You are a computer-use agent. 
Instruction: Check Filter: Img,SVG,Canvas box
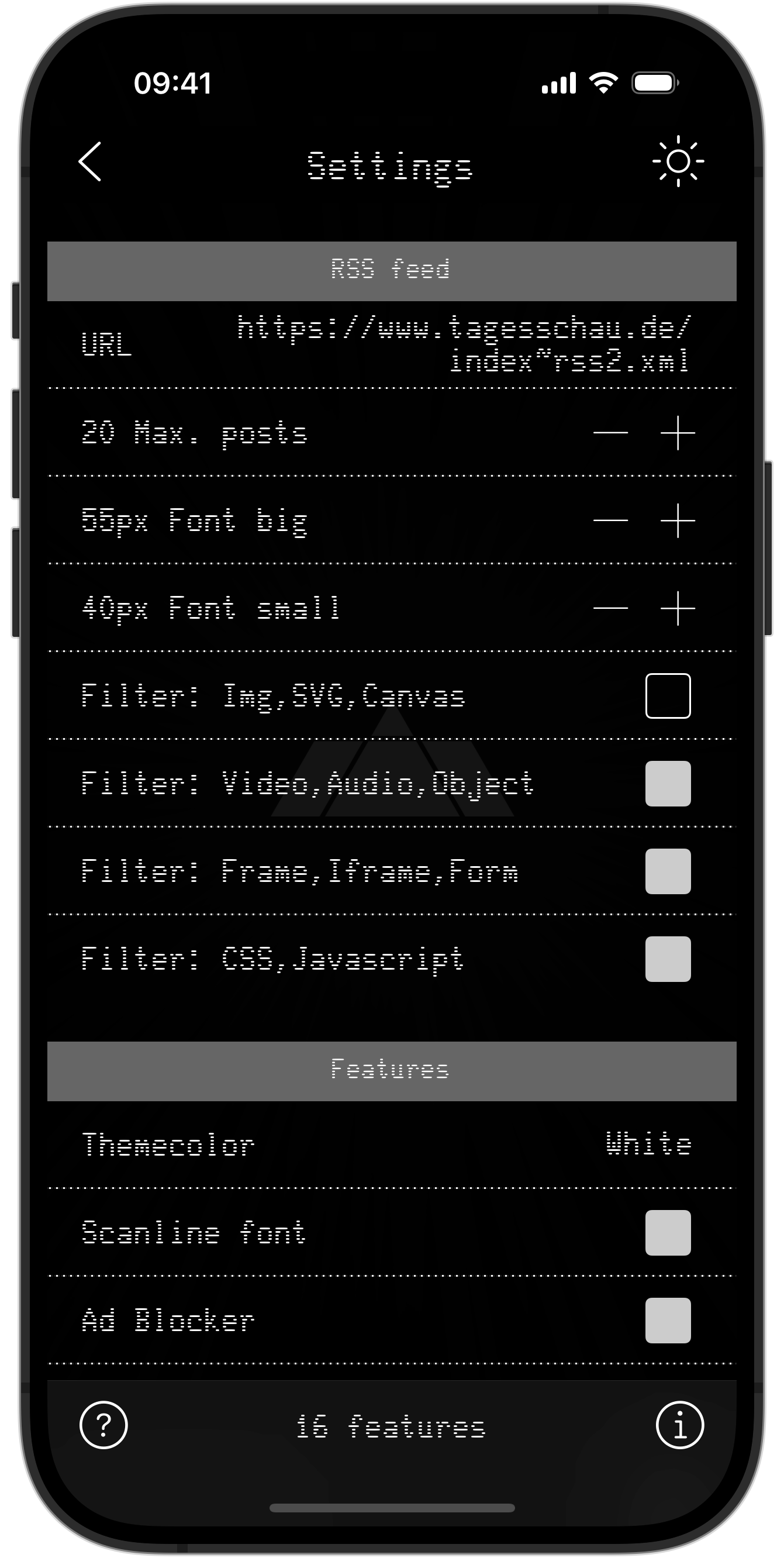668,696
